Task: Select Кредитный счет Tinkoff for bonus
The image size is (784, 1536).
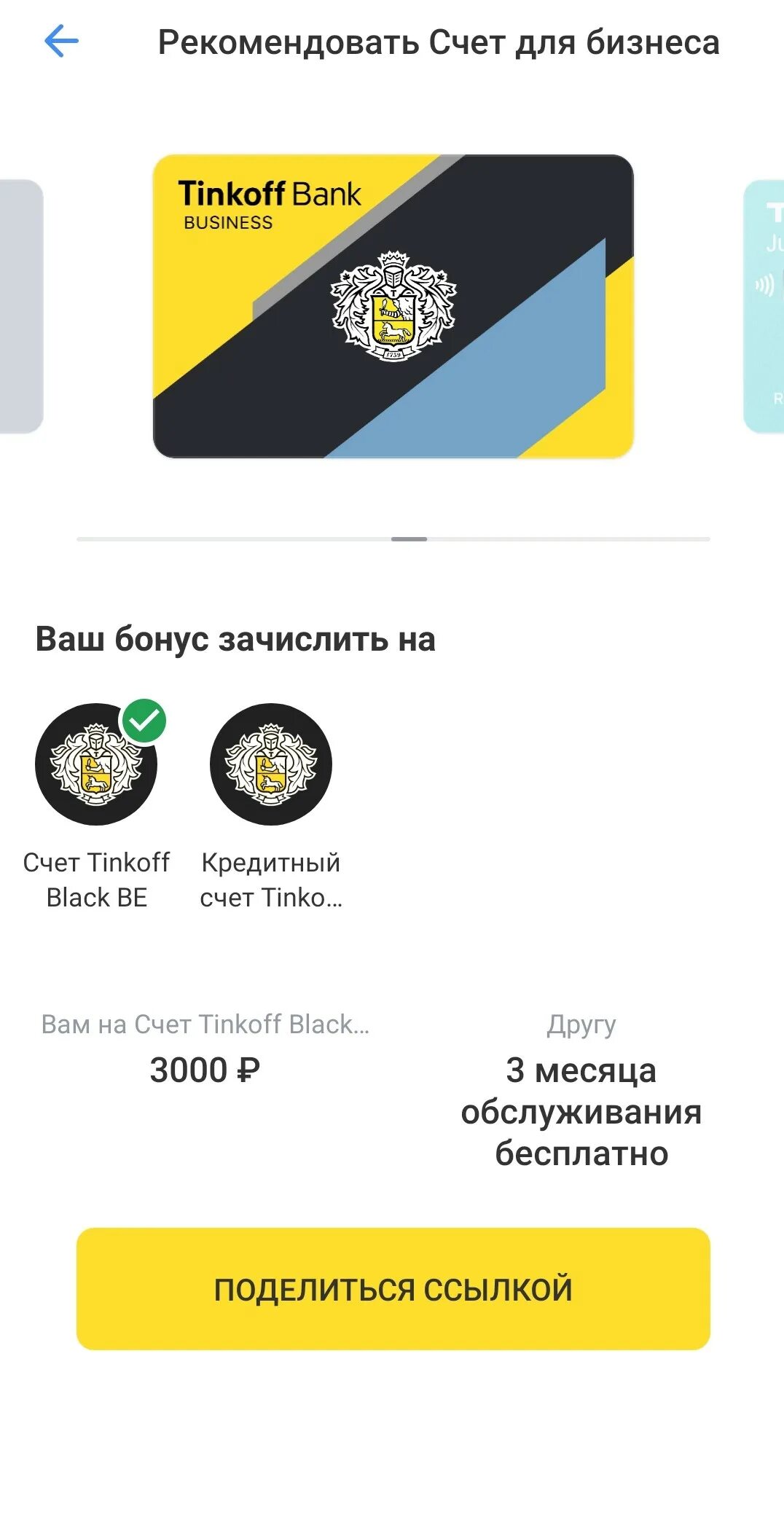Action: point(270,765)
